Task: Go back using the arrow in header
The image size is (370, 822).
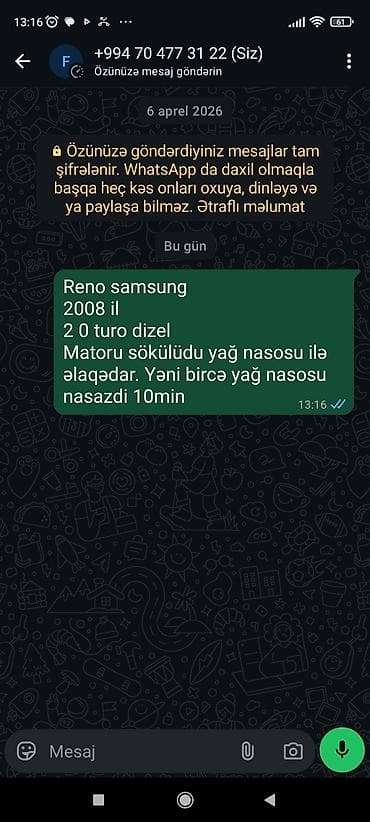Action: click(23, 61)
